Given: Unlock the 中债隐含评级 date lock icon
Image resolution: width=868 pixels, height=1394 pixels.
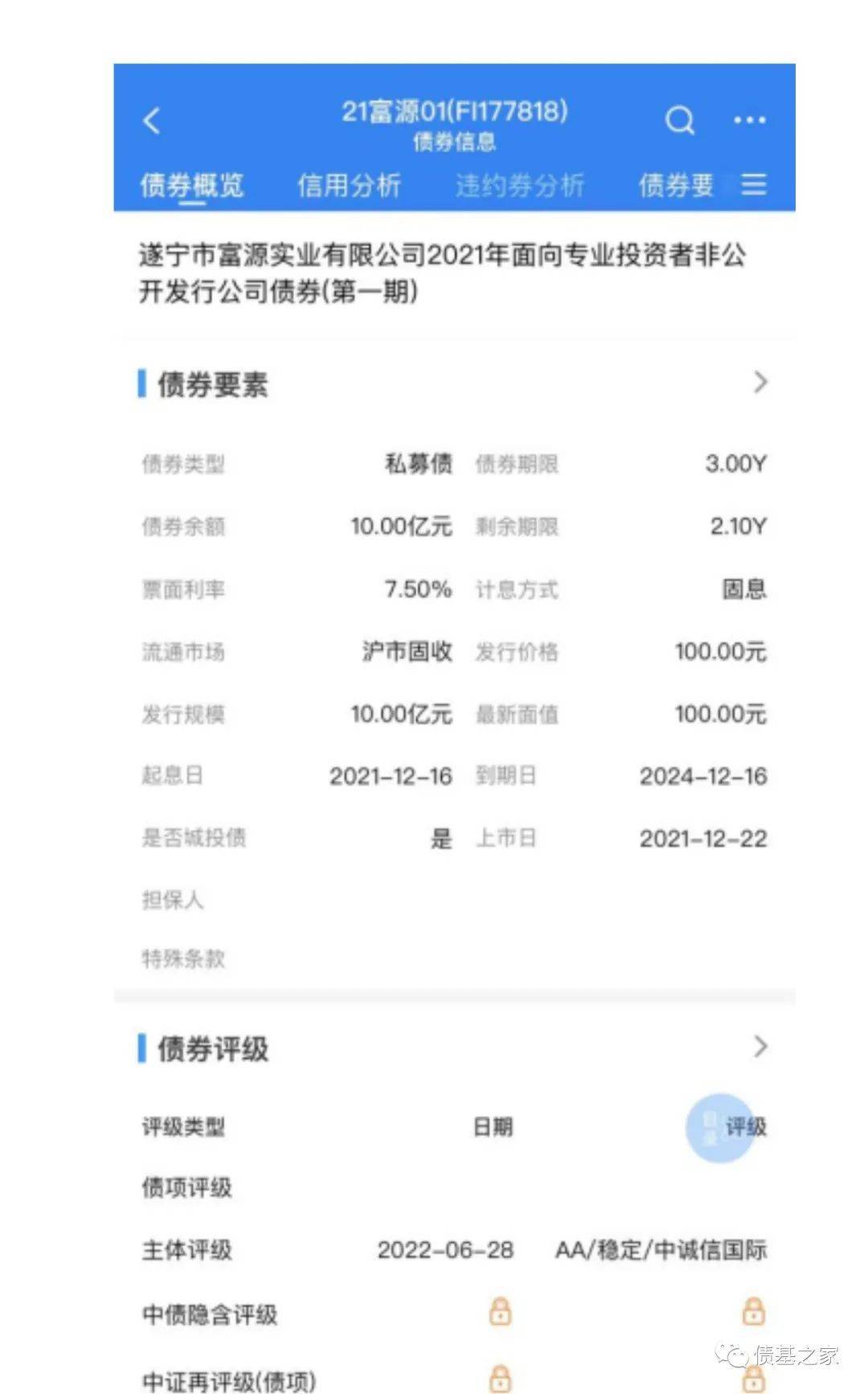Looking at the screenshot, I should click(x=500, y=1312).
